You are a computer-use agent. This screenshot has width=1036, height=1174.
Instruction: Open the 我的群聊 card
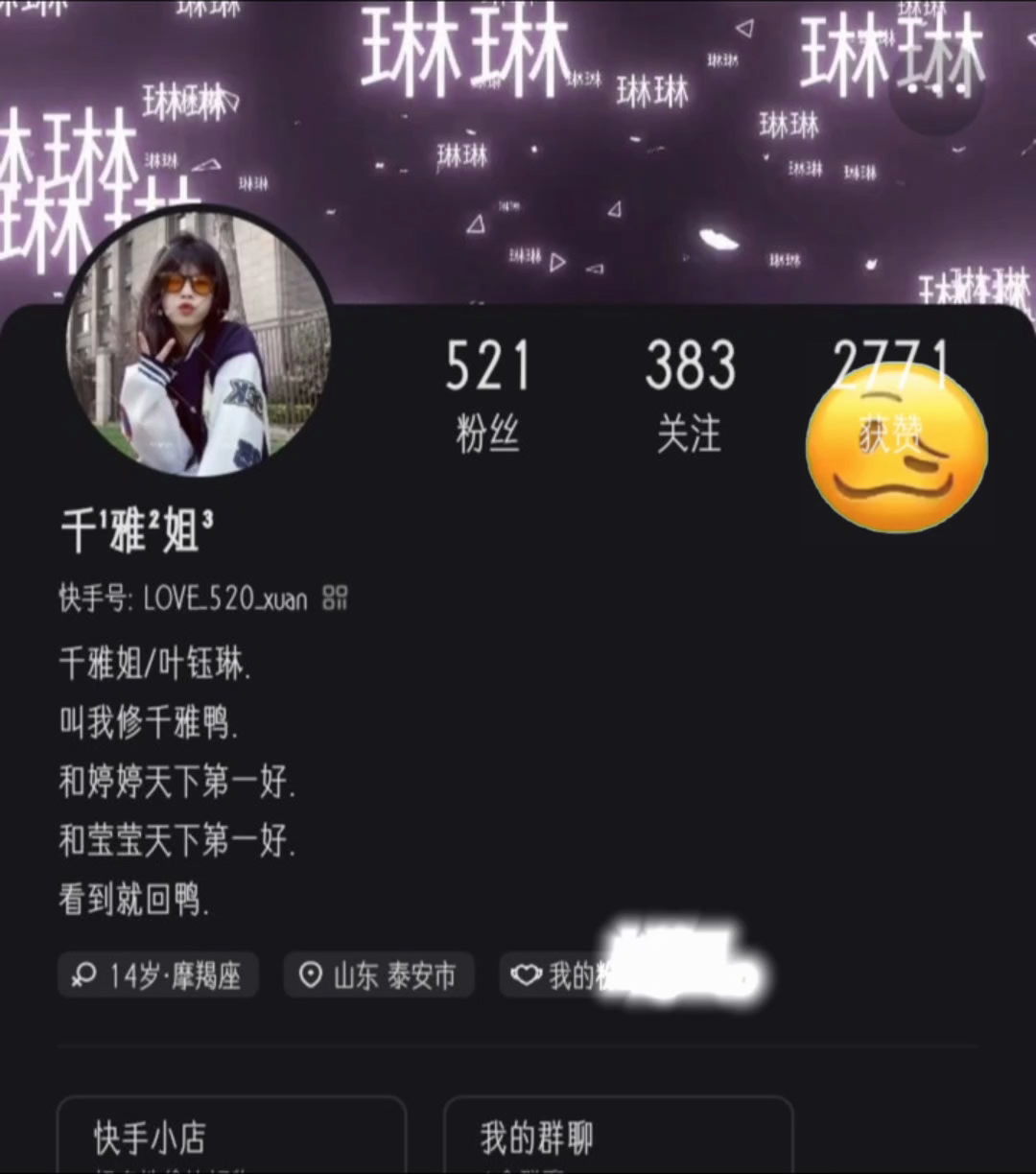(x=618, y=1138)
